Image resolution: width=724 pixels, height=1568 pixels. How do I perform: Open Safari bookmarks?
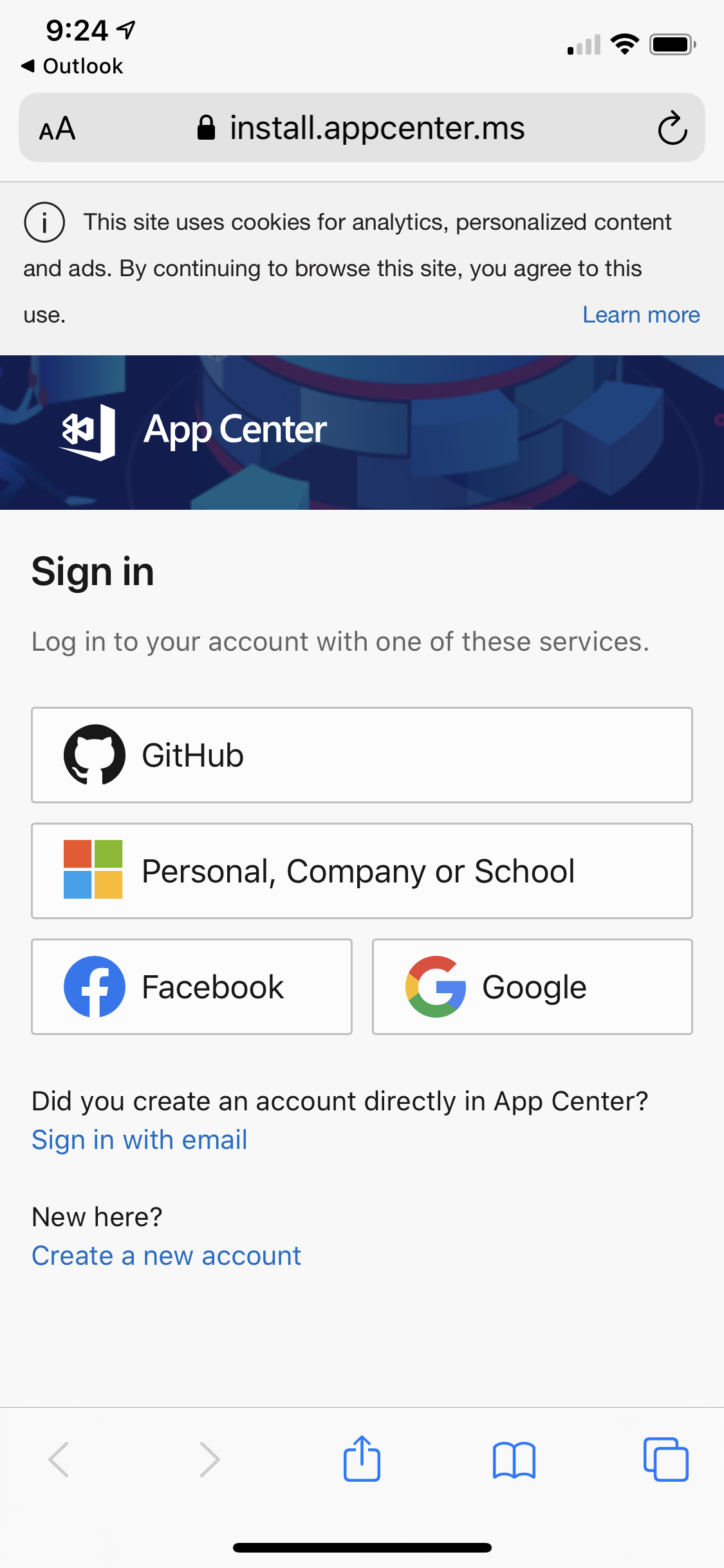[x=514, y=1459]
